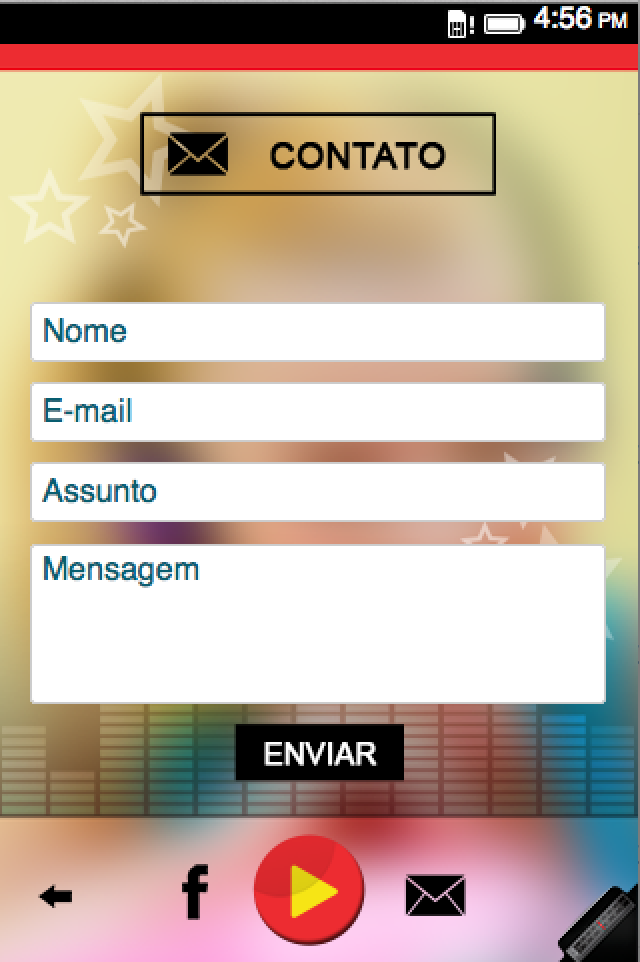Go back with the arrow icon
640x962 pixels.
point(56,897)
